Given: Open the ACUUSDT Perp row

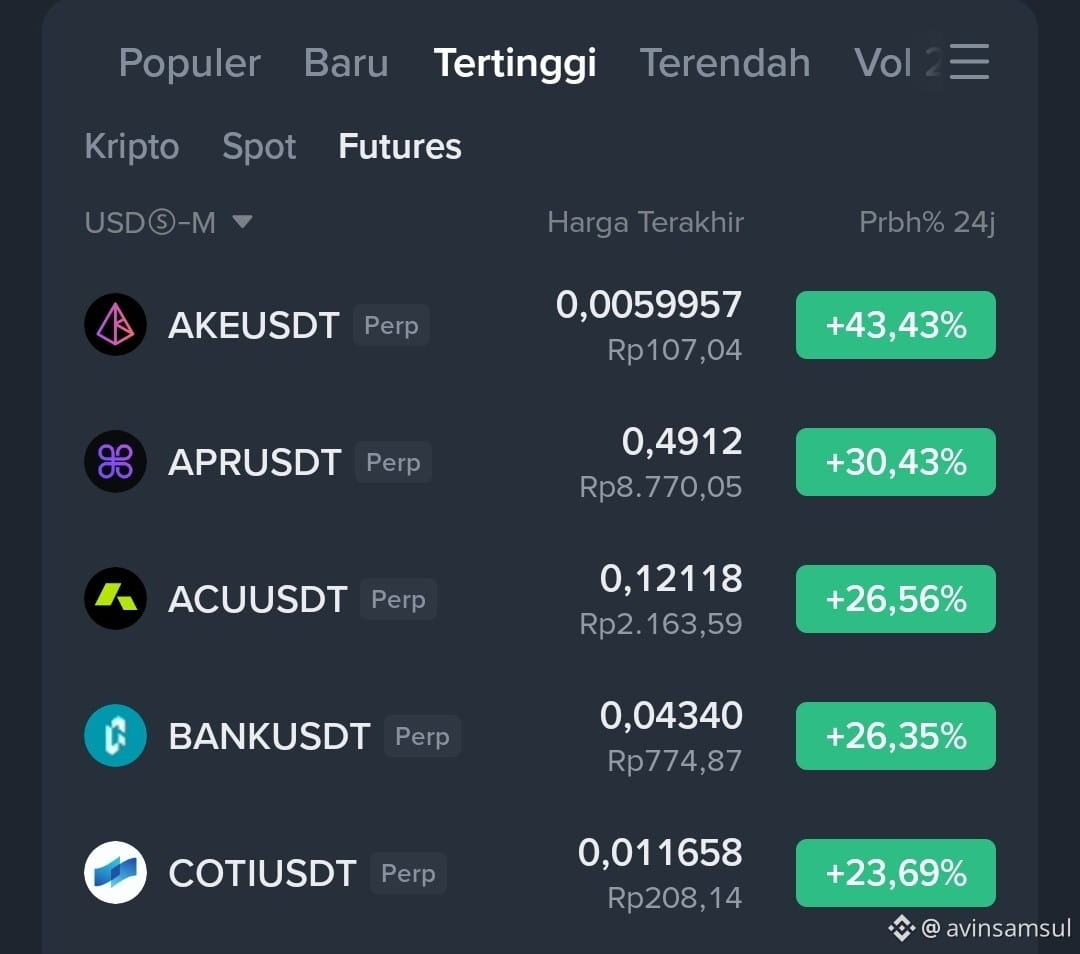Looking at the screenshot, I should (x=539, y=599).
